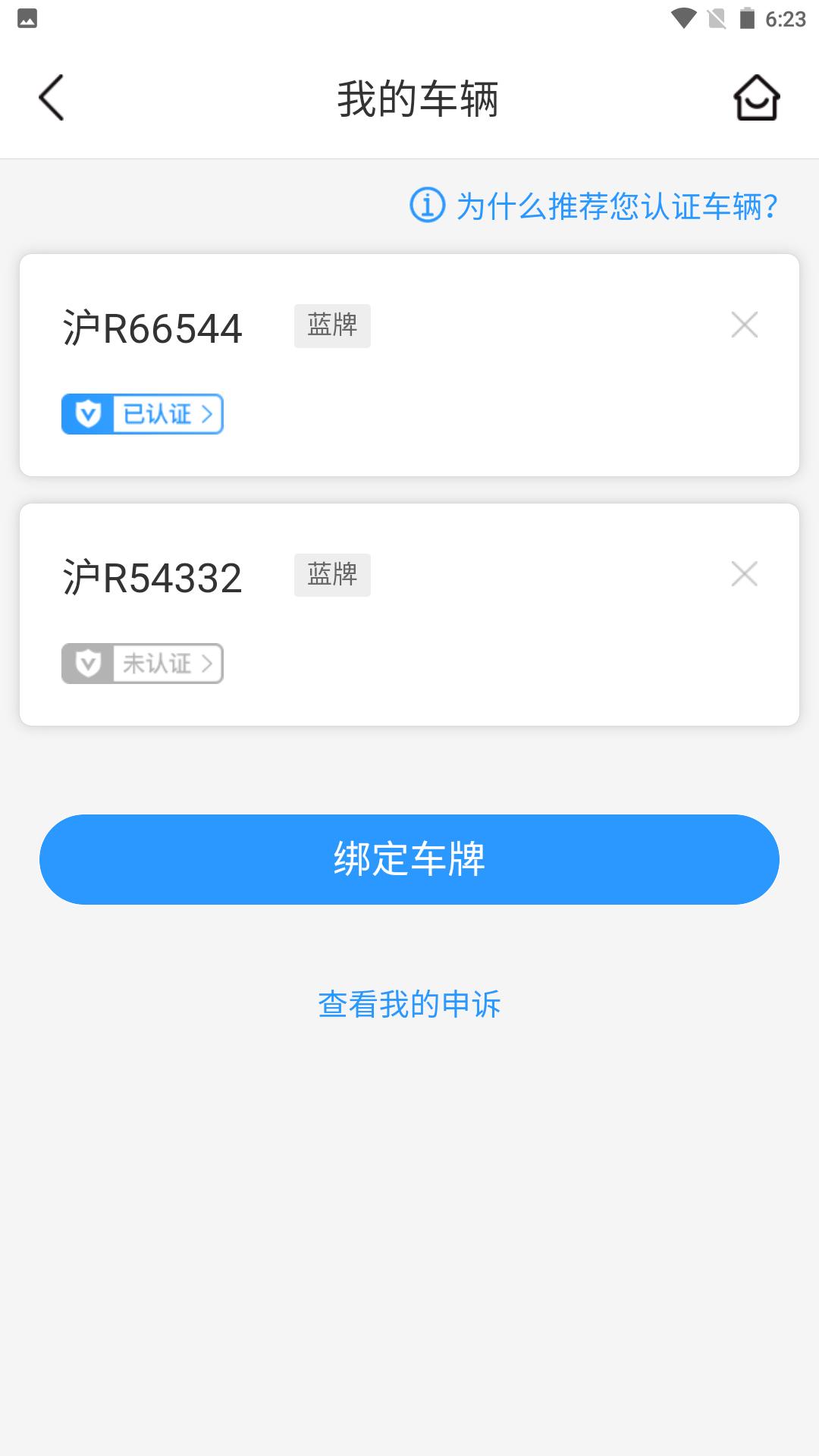Tap the info icon beside the certification hint
819x1456 pixels.
coord(427,206)
